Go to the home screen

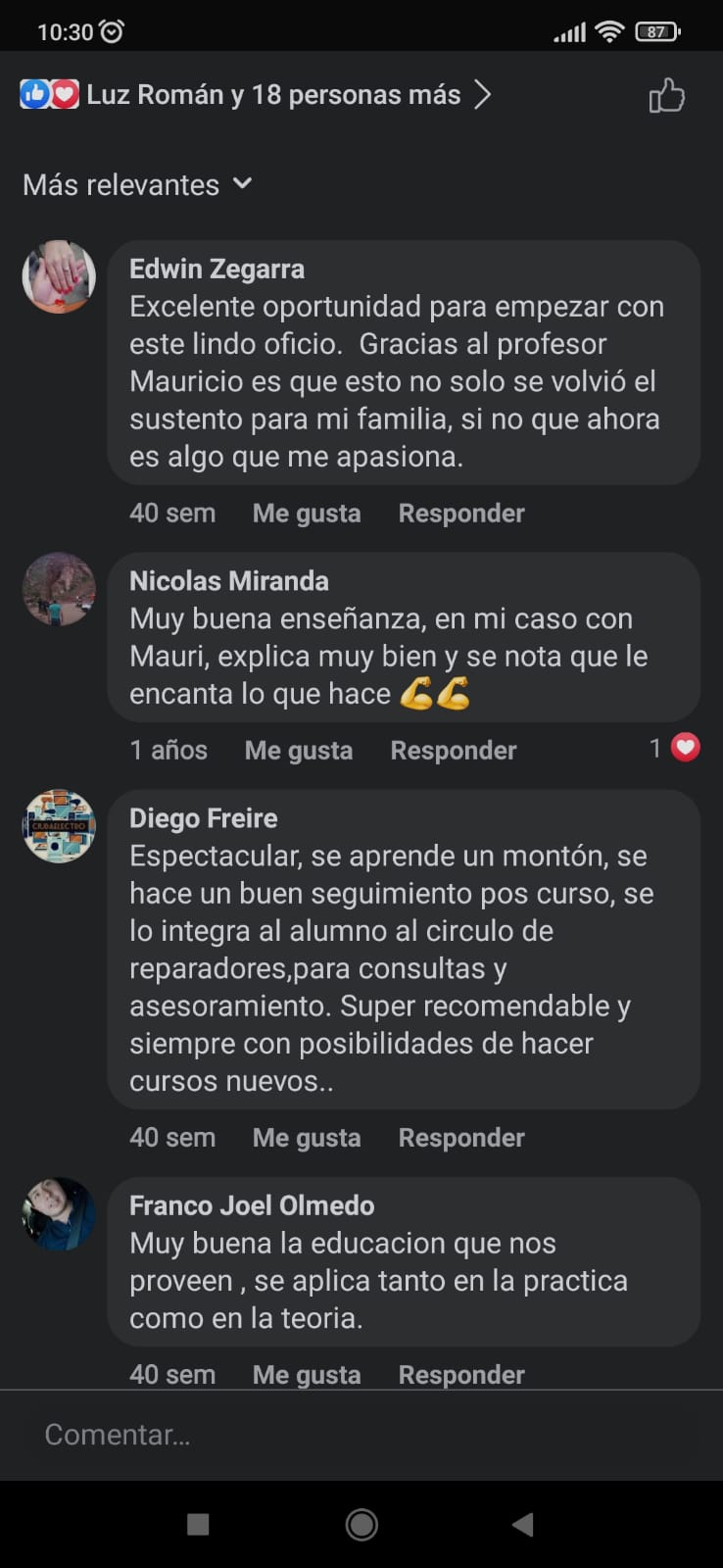(361, 1524)
